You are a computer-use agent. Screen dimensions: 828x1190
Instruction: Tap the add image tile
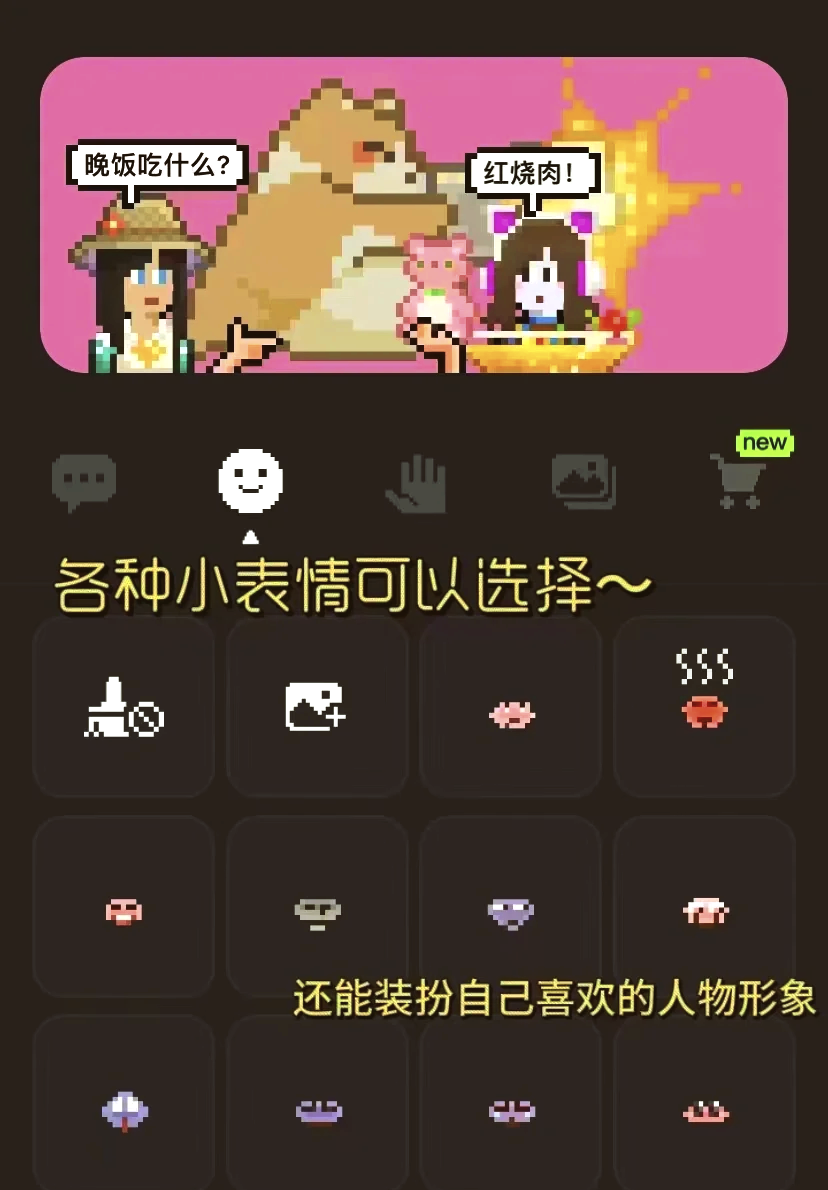[316, 707]
